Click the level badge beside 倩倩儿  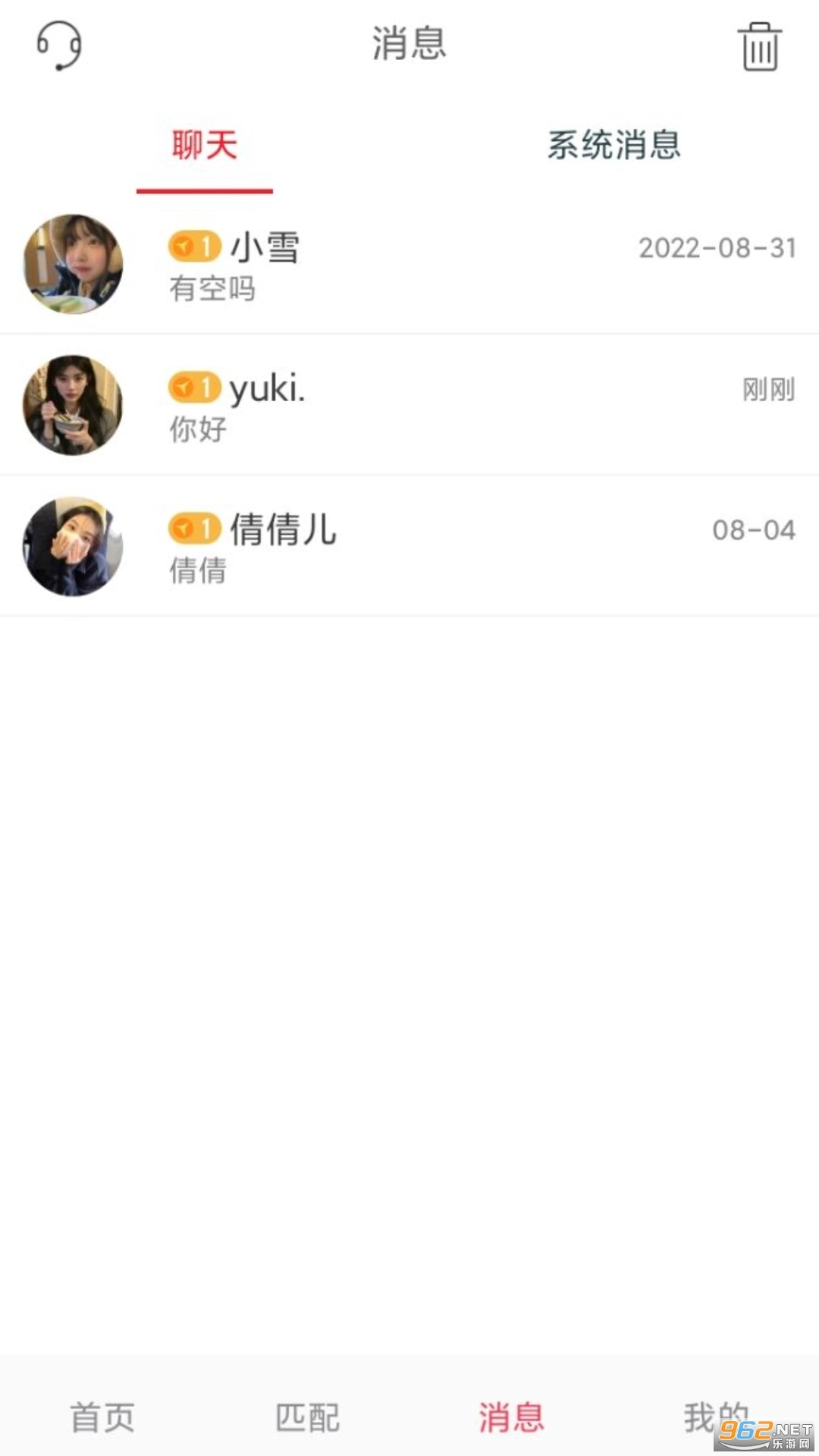click(193, 529)
